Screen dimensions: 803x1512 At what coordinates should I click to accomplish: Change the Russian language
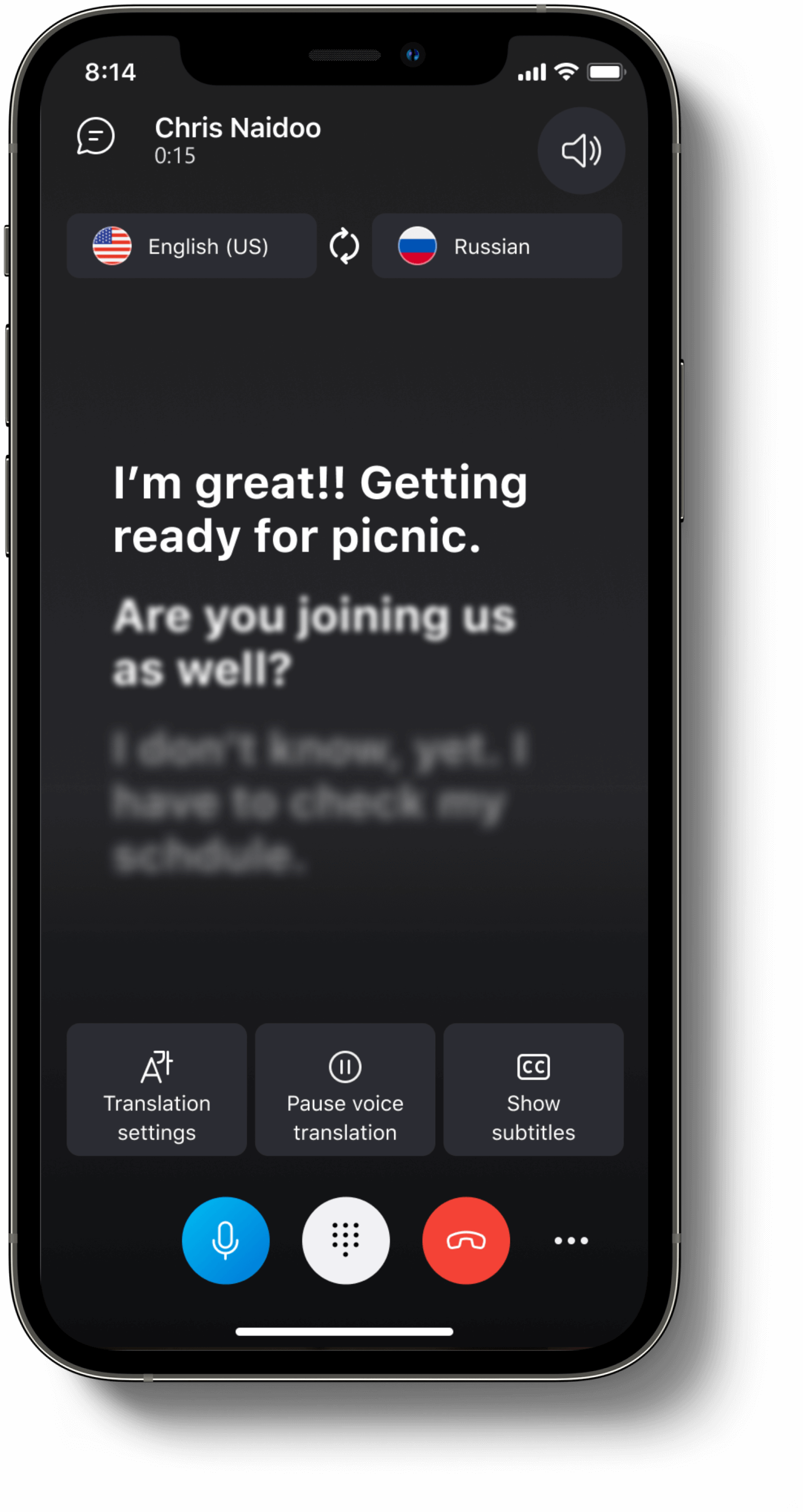[x=497, y=246]
